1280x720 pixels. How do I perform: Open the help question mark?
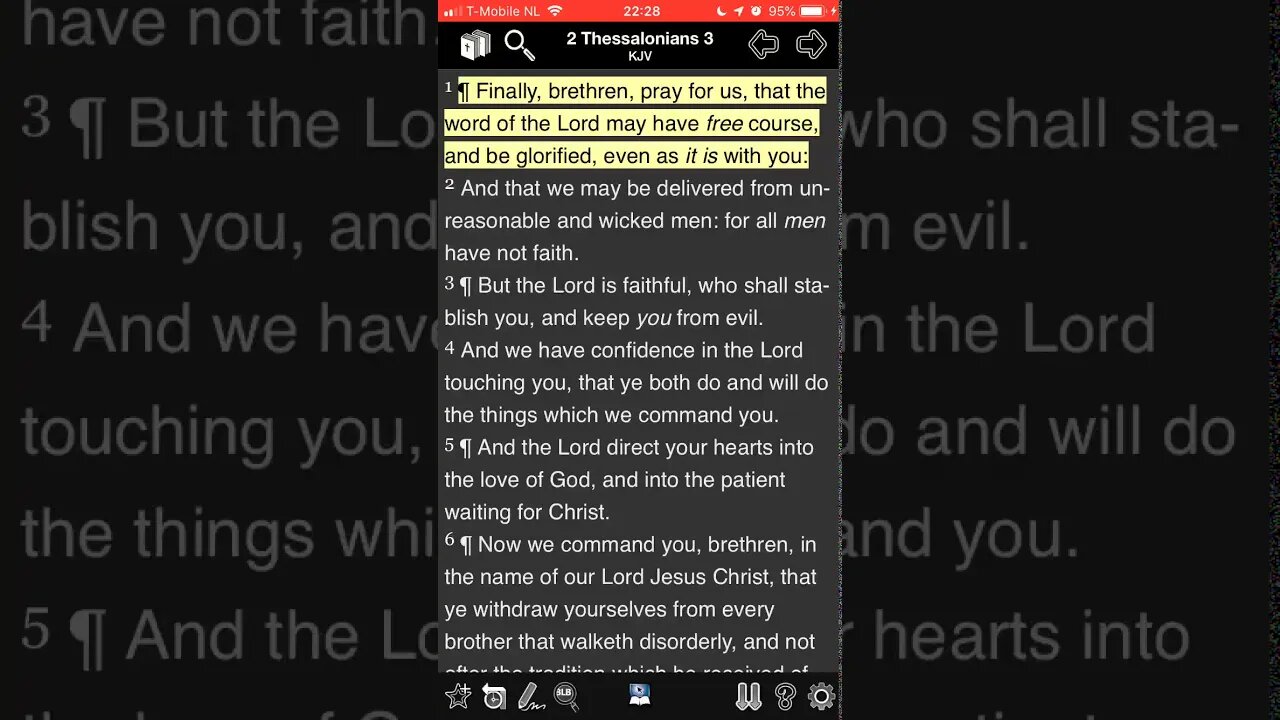[785, 696]
